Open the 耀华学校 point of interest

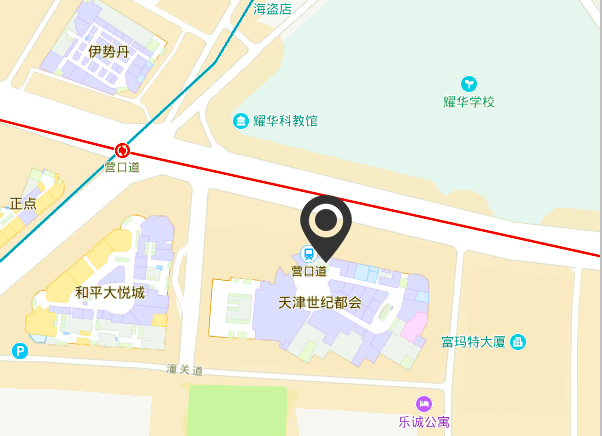468,84
